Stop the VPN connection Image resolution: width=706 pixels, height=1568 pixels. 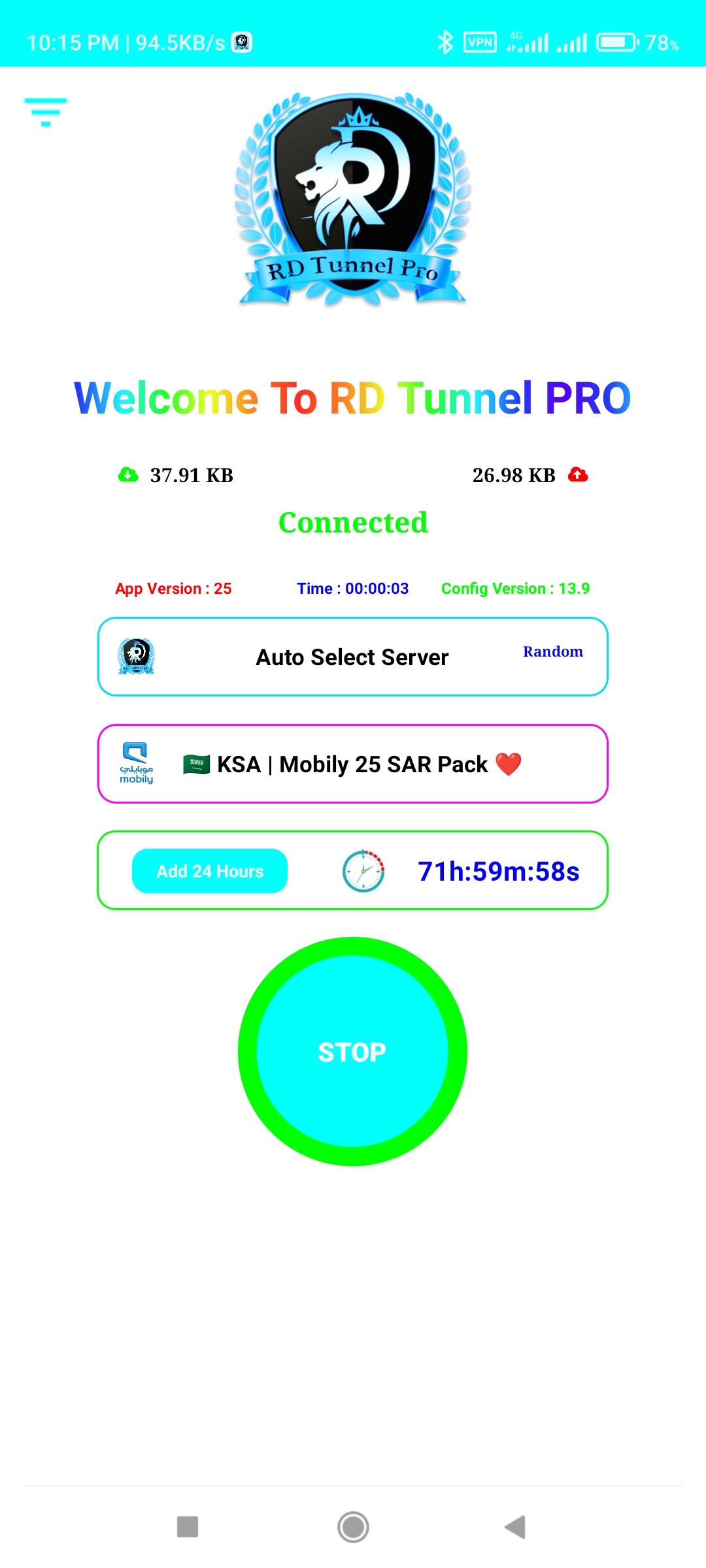coord(352,1052)
